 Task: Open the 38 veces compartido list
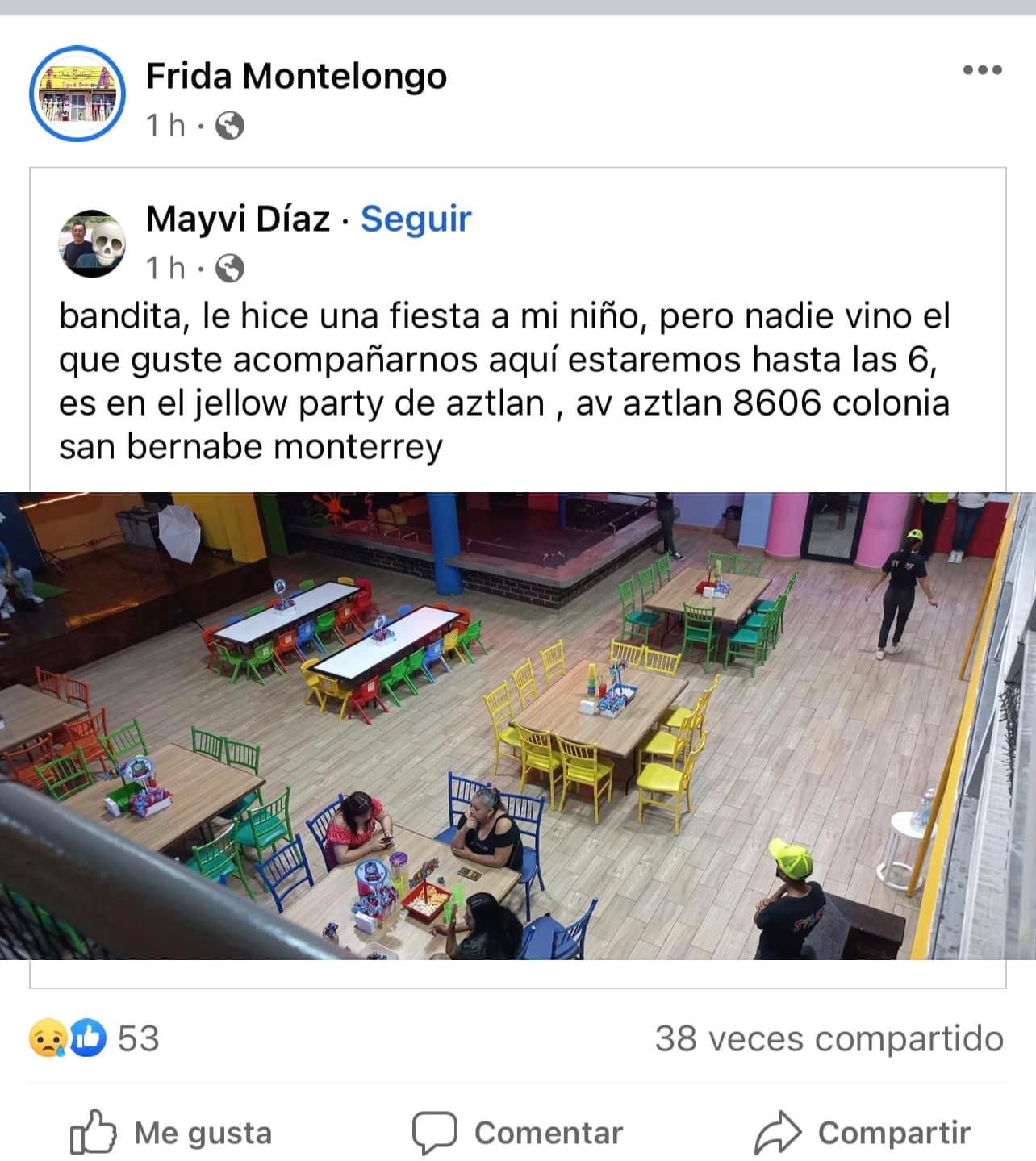click(829, 1038)
